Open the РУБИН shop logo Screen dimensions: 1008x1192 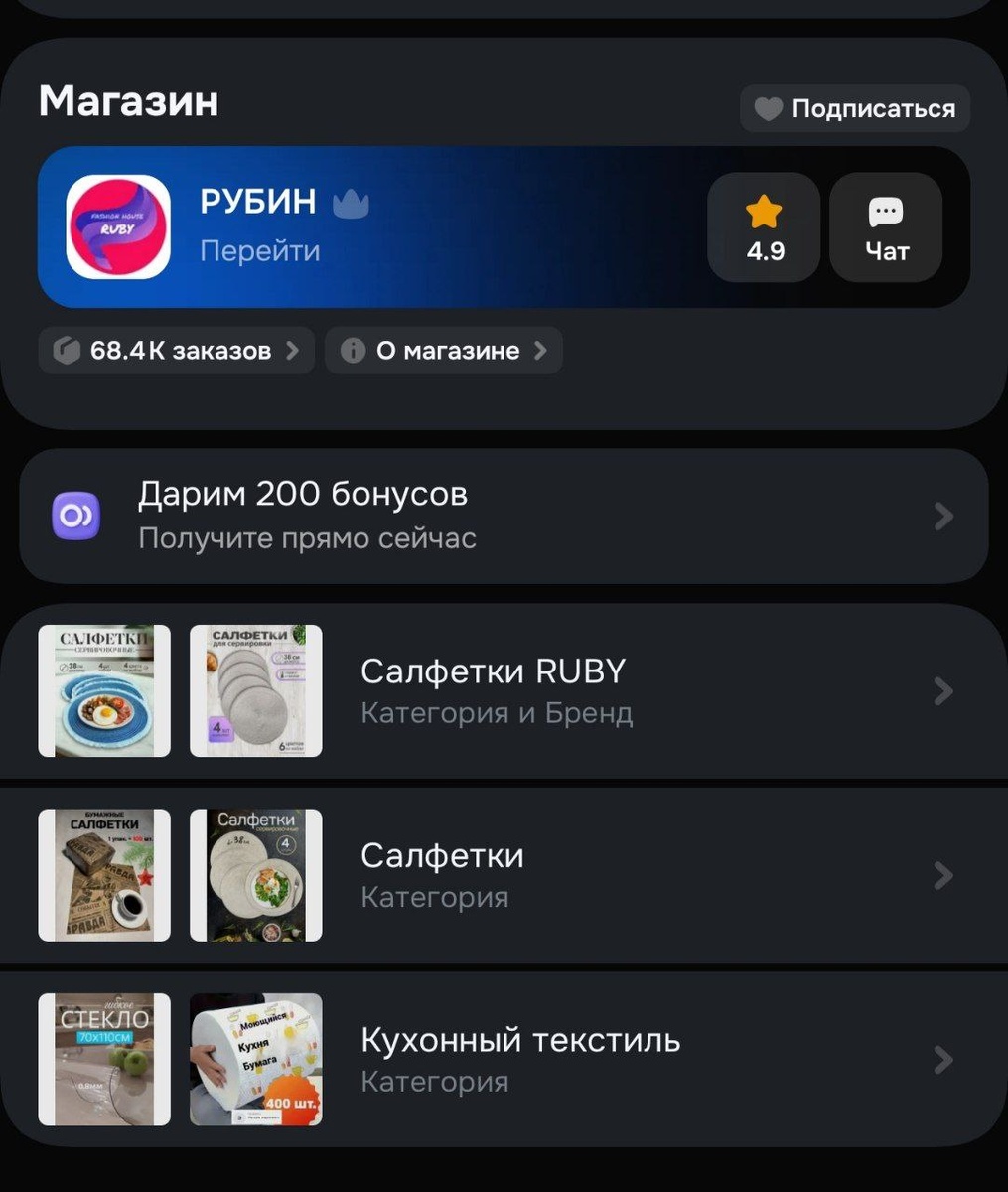[117, 227]
